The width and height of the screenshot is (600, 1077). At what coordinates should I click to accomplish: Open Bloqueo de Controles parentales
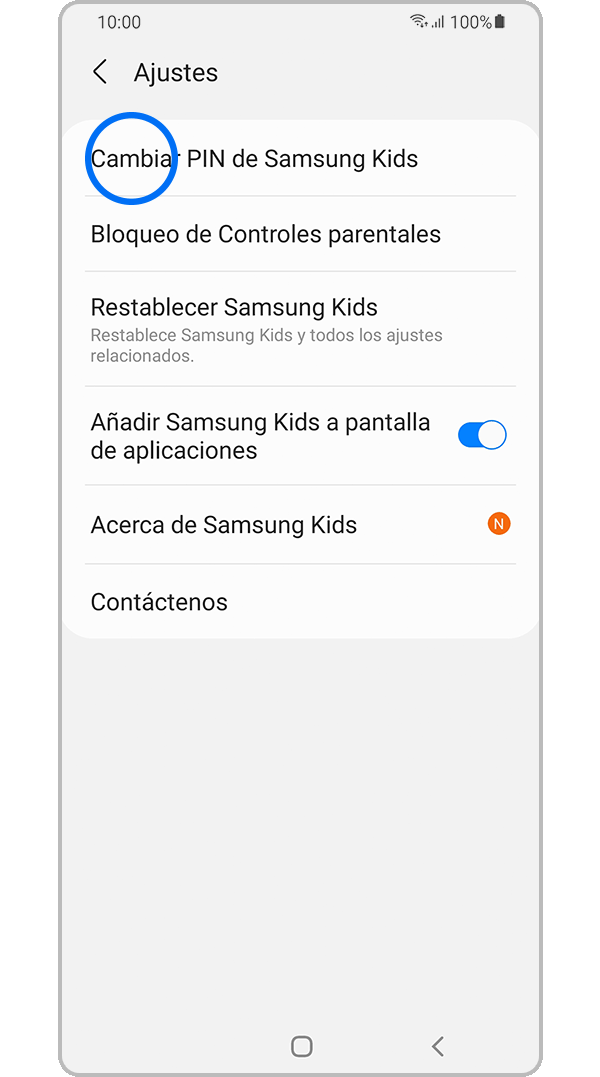pos(265,234)
